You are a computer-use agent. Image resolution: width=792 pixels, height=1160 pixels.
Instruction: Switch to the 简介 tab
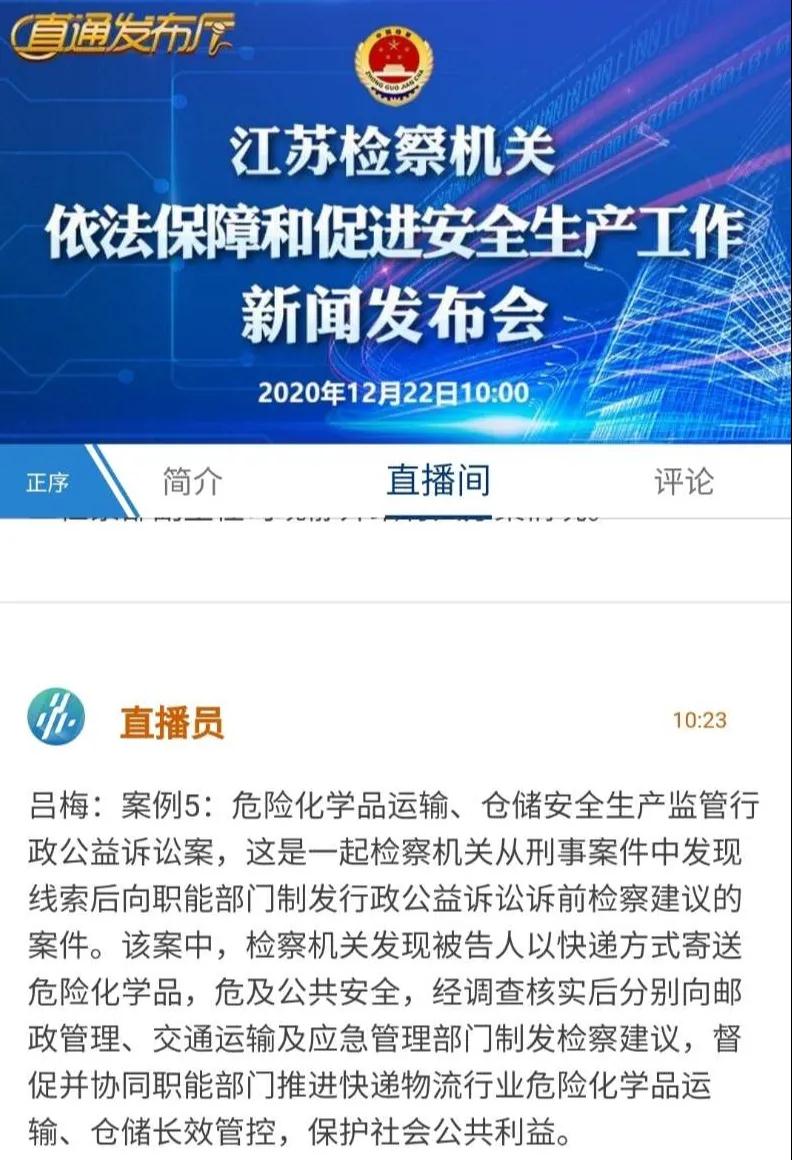coord(192,482)
